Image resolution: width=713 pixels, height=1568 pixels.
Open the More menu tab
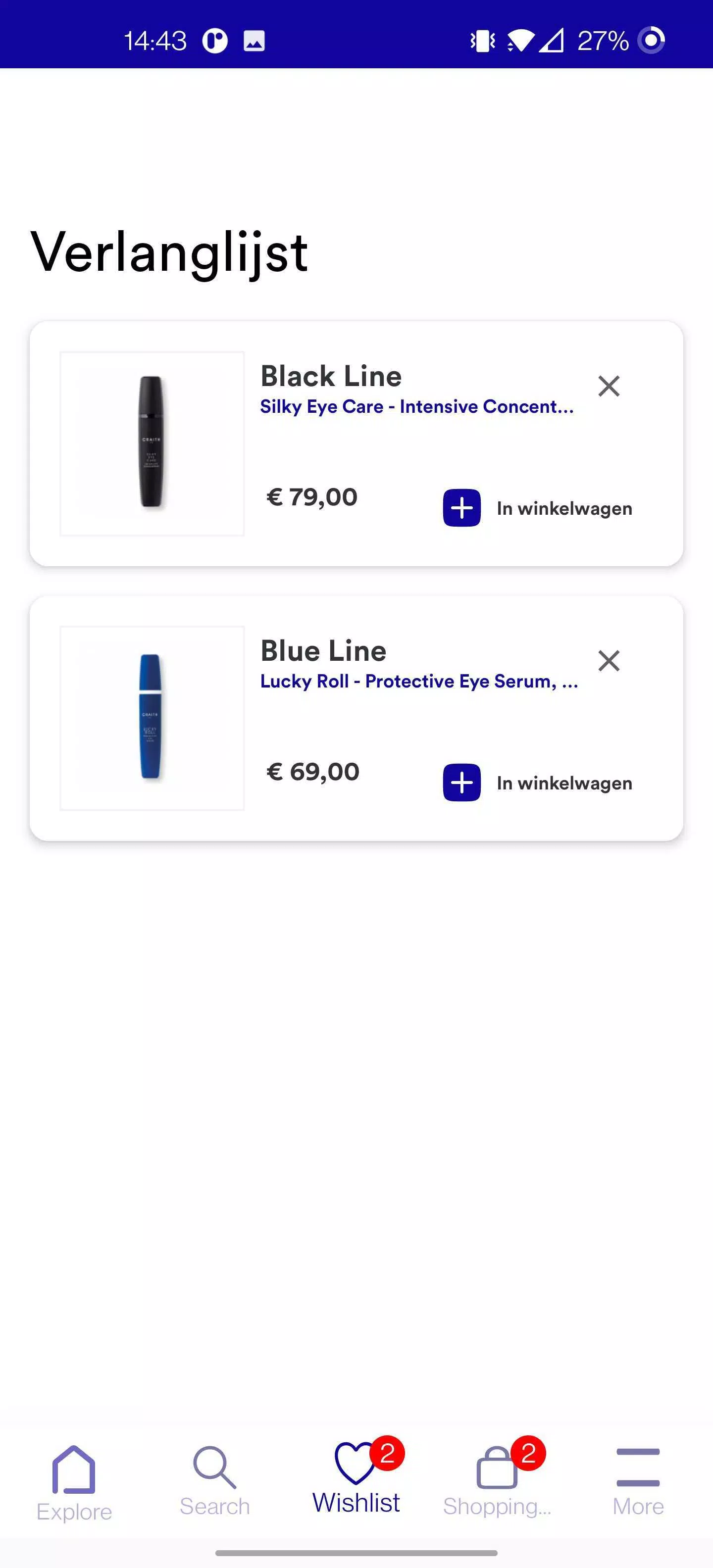pyautogui.click(x=638, y=1481)
